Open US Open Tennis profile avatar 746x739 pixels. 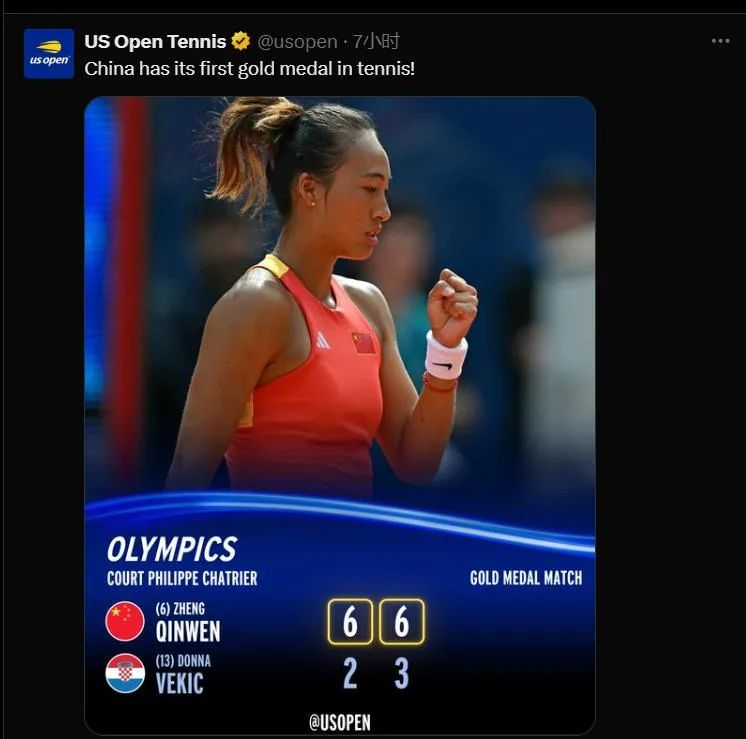click(x=49, y=53)
